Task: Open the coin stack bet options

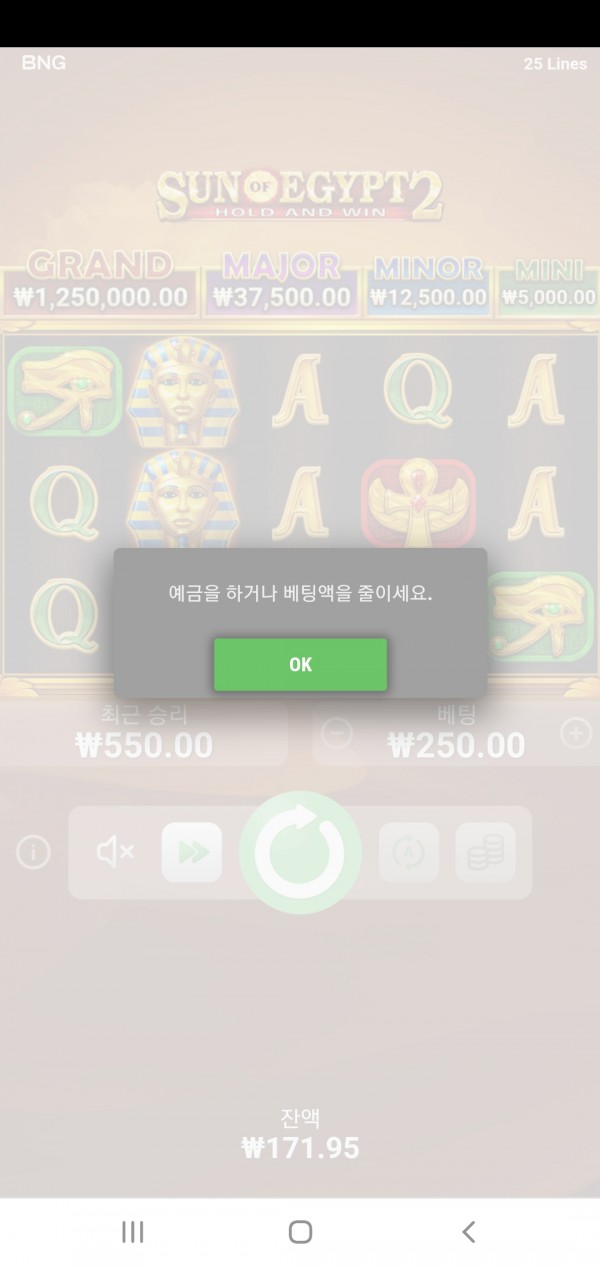Action: click(x=485, y=853)
